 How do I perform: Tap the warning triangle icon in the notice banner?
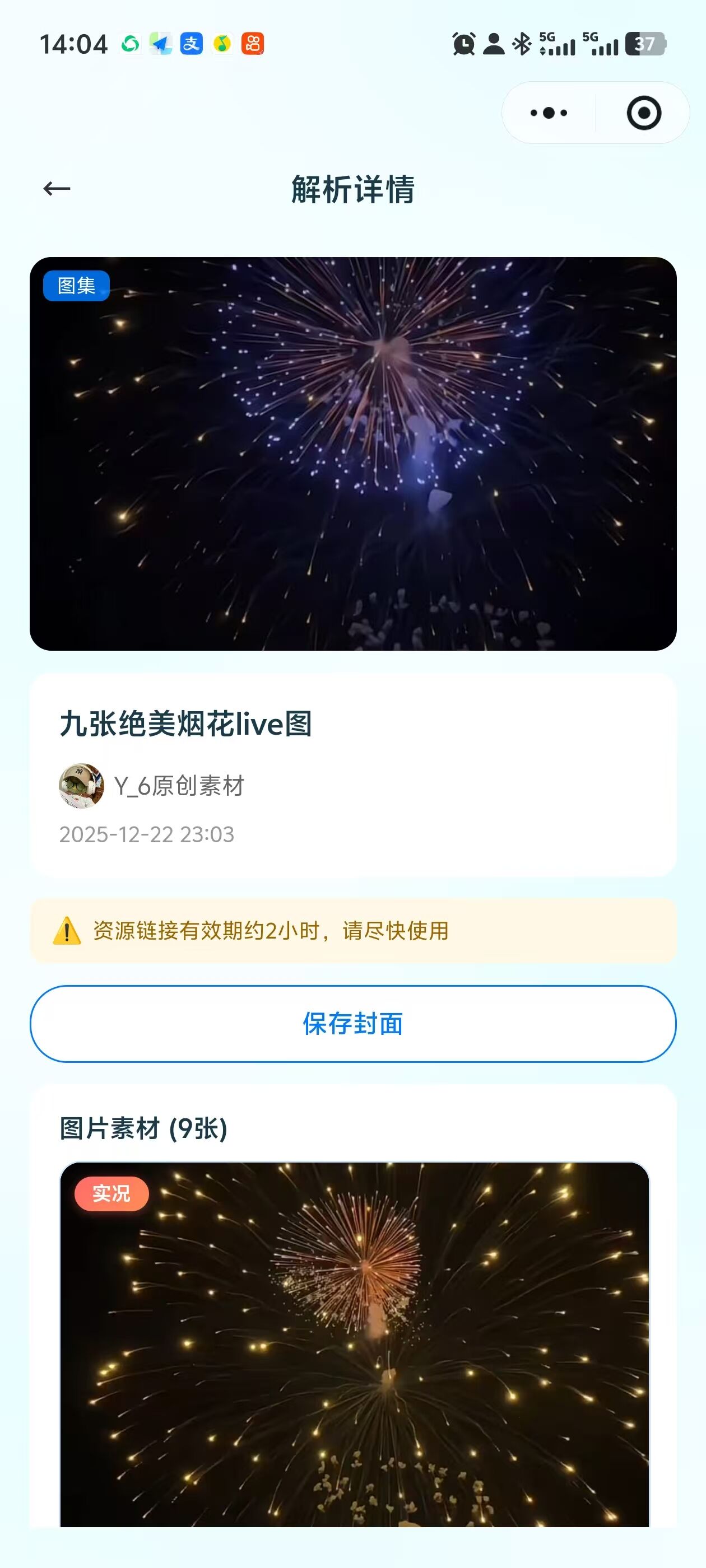(67, 931)
